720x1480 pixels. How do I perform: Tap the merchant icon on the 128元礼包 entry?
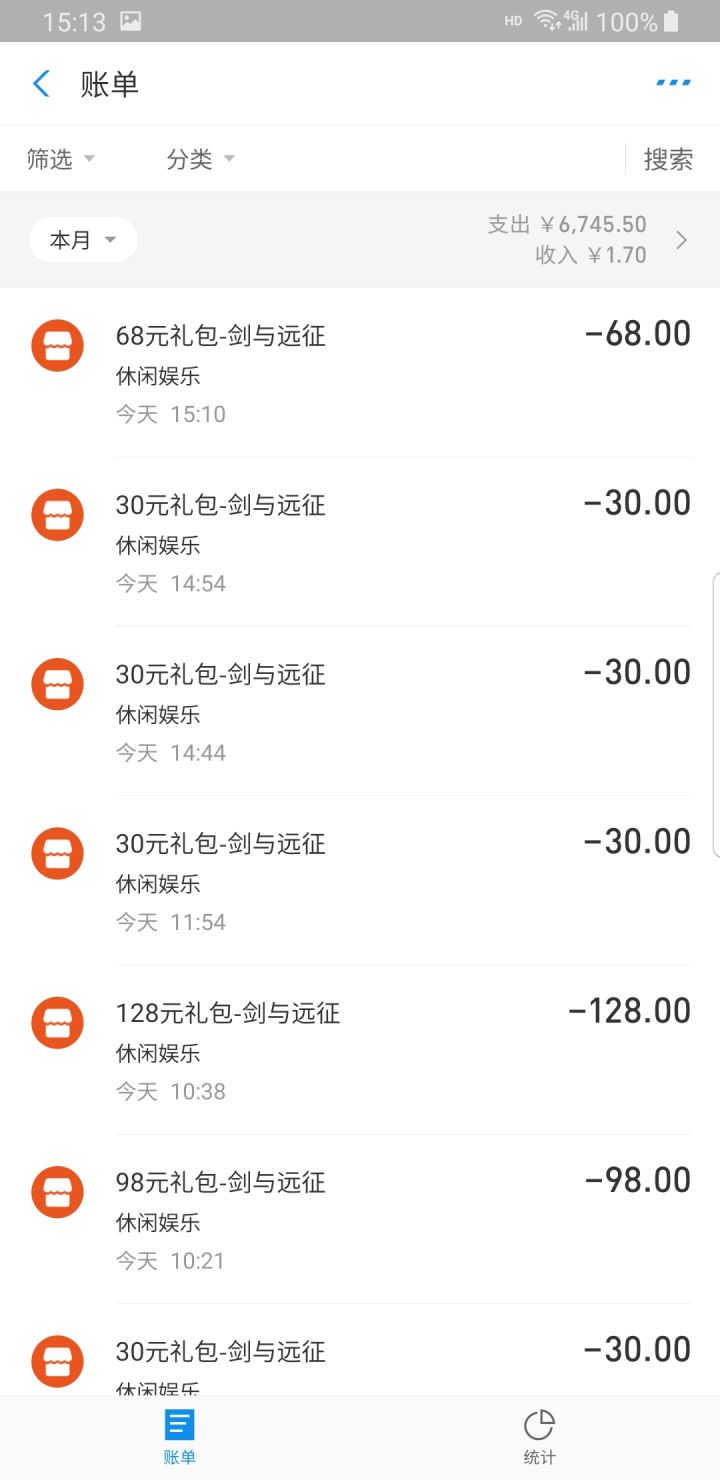[x=57, y=1022]
